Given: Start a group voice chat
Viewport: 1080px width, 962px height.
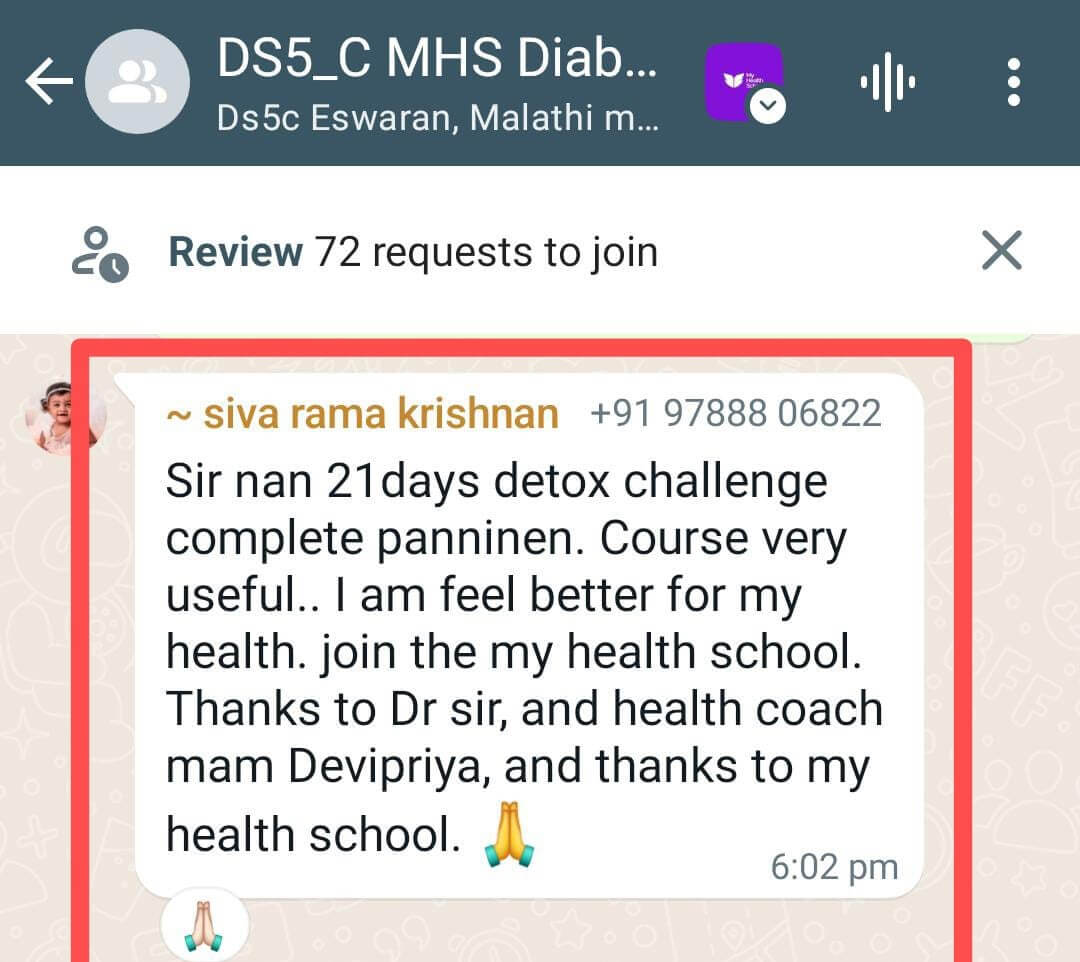Looking at the screenshot, I should click(x=887, y=82).
